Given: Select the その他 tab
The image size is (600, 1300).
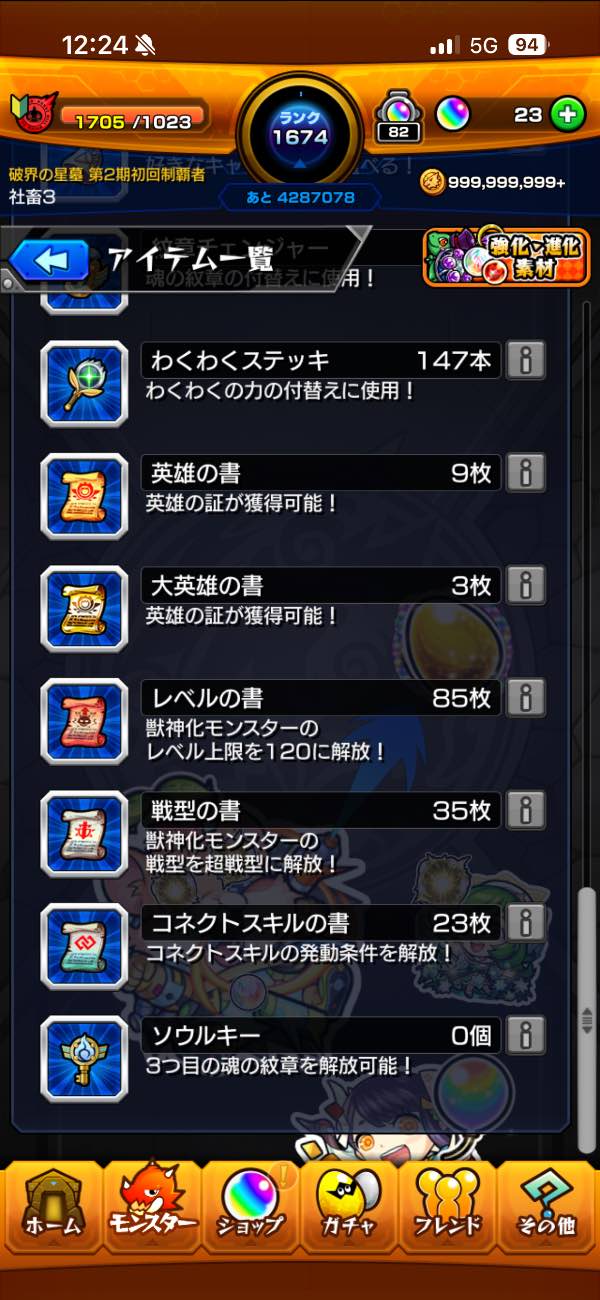Looking at the screenshot, I should 547,1210.
